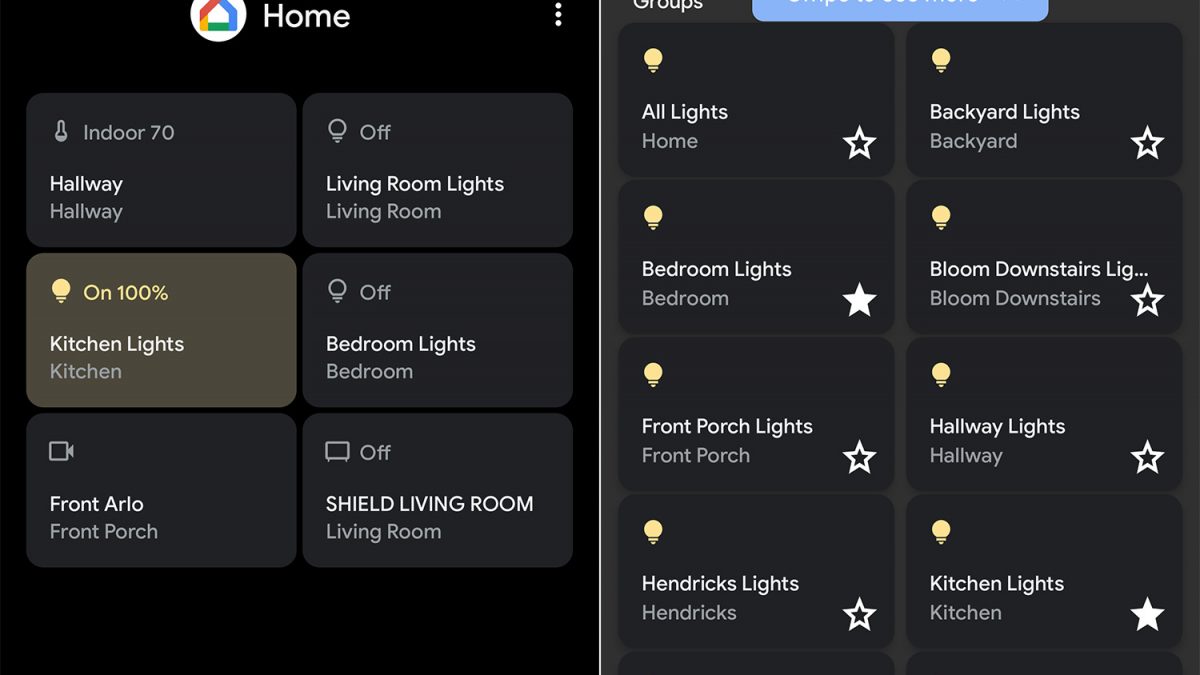Star the Backyard Lights group
The width and height of the screenshot is (1200, 675).
point(1147,143)
